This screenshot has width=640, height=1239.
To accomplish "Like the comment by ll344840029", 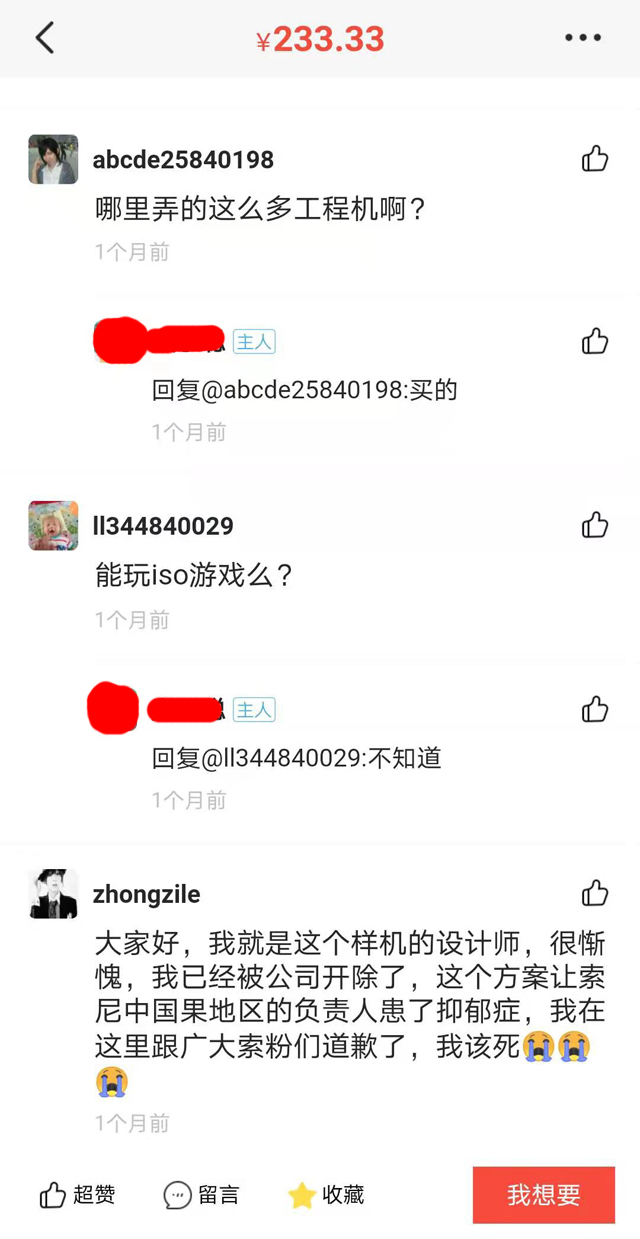I will pyautogui.click(x=595, y=525).
